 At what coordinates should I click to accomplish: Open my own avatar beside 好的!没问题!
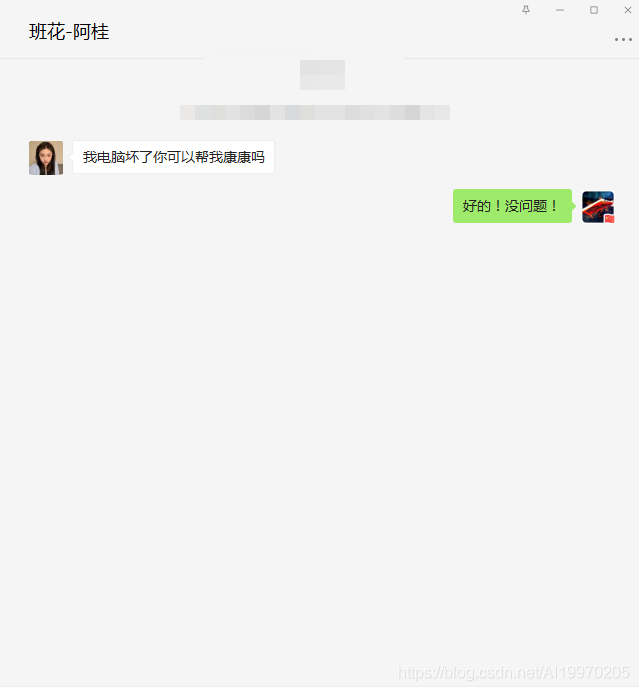pos(598,207)
